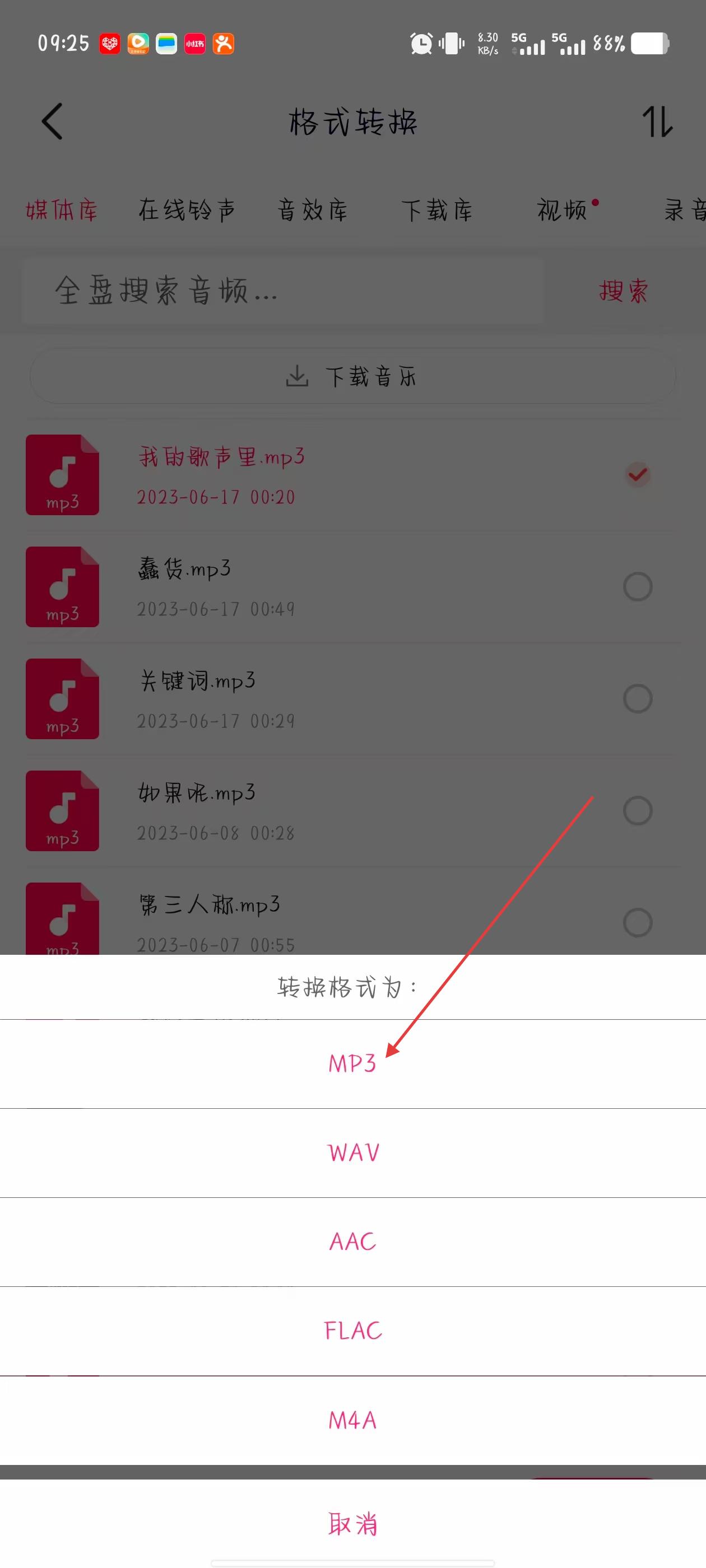Screen dimensions: 706x1568
Task: Select M4A from the format list
Action: [x=352, y=1420]
